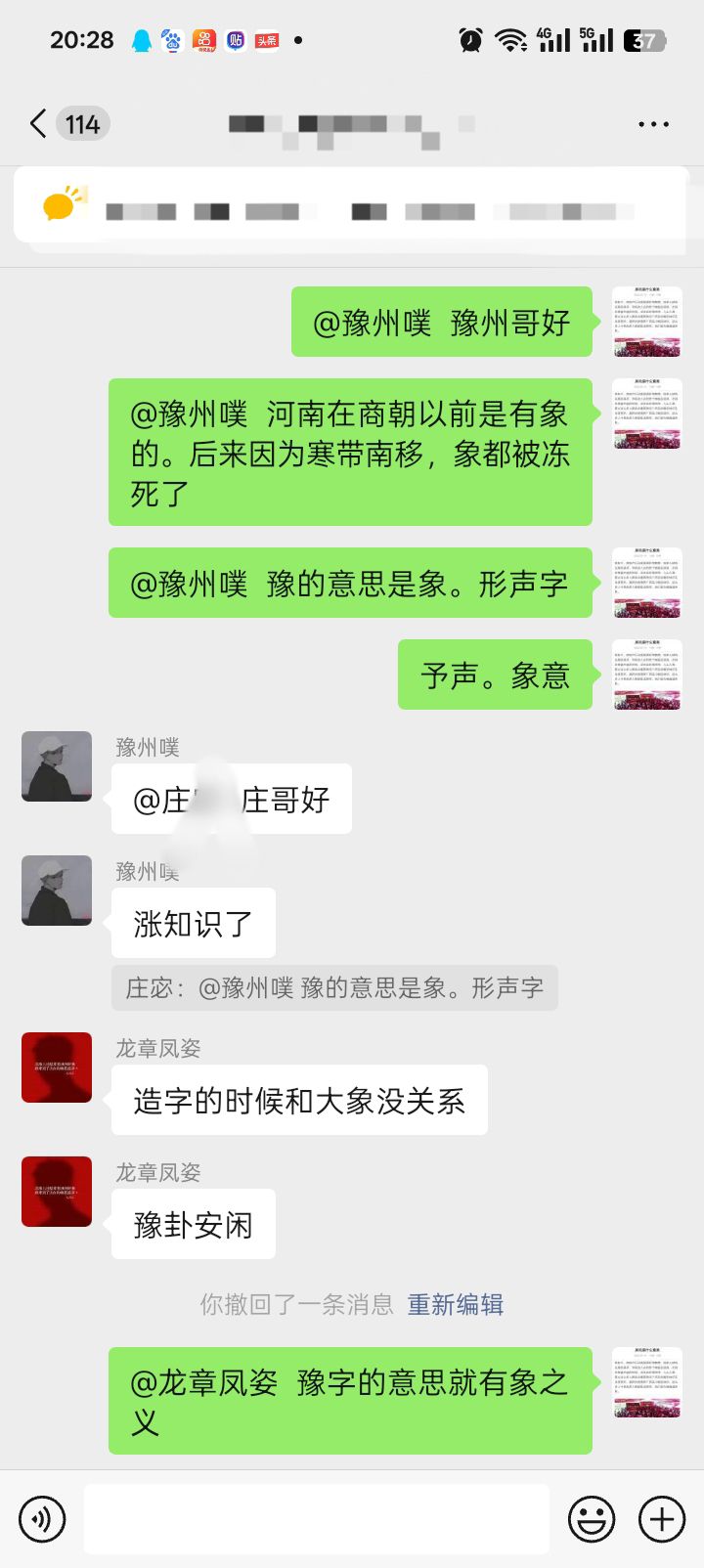Open my avatar beside 豫州哥好 message

click(x=647, y=322)
